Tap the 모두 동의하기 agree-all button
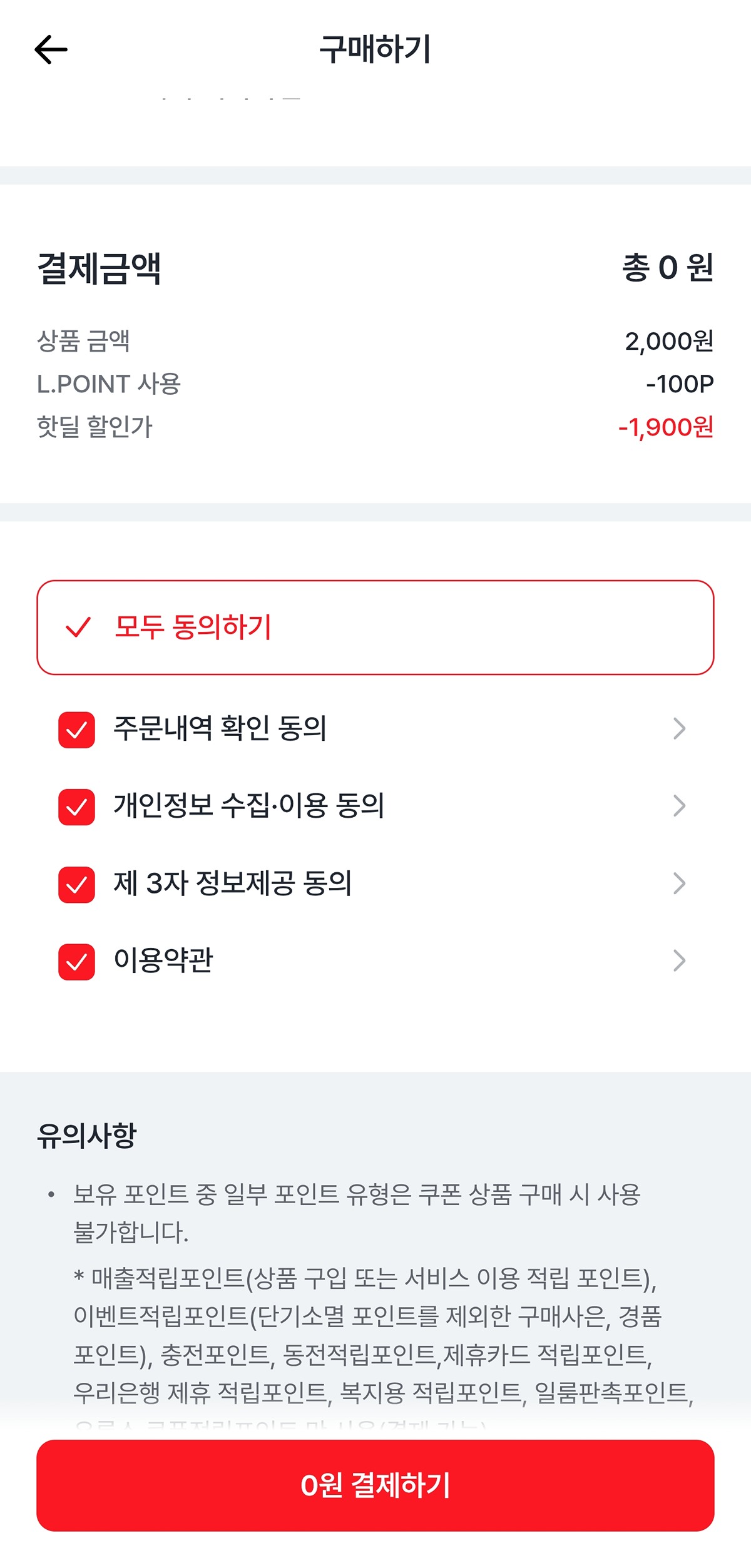 point(375,627)
